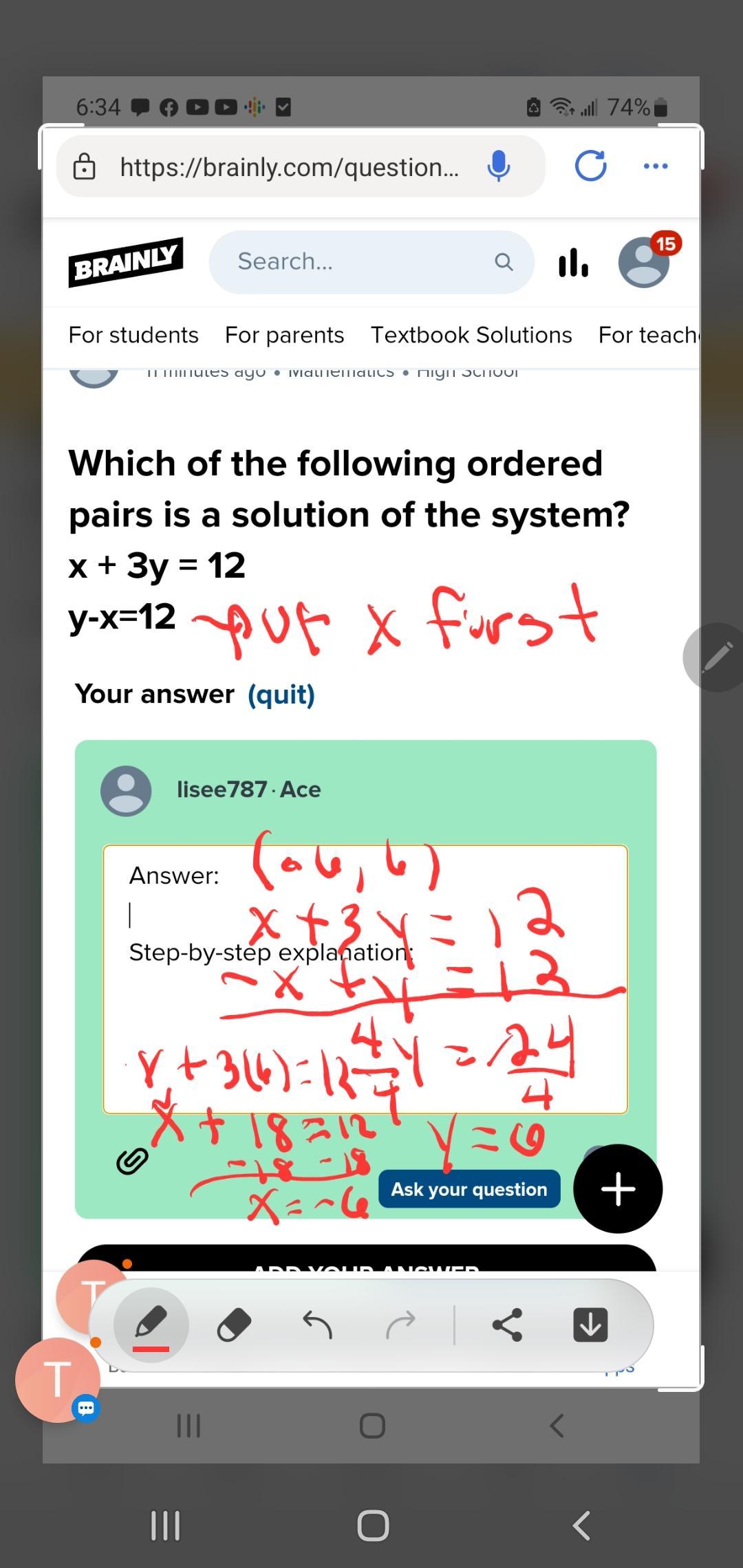This screenshot has width=743, height=1568.
Task: Return to the home screen
Action: [x=373, y=1525]
